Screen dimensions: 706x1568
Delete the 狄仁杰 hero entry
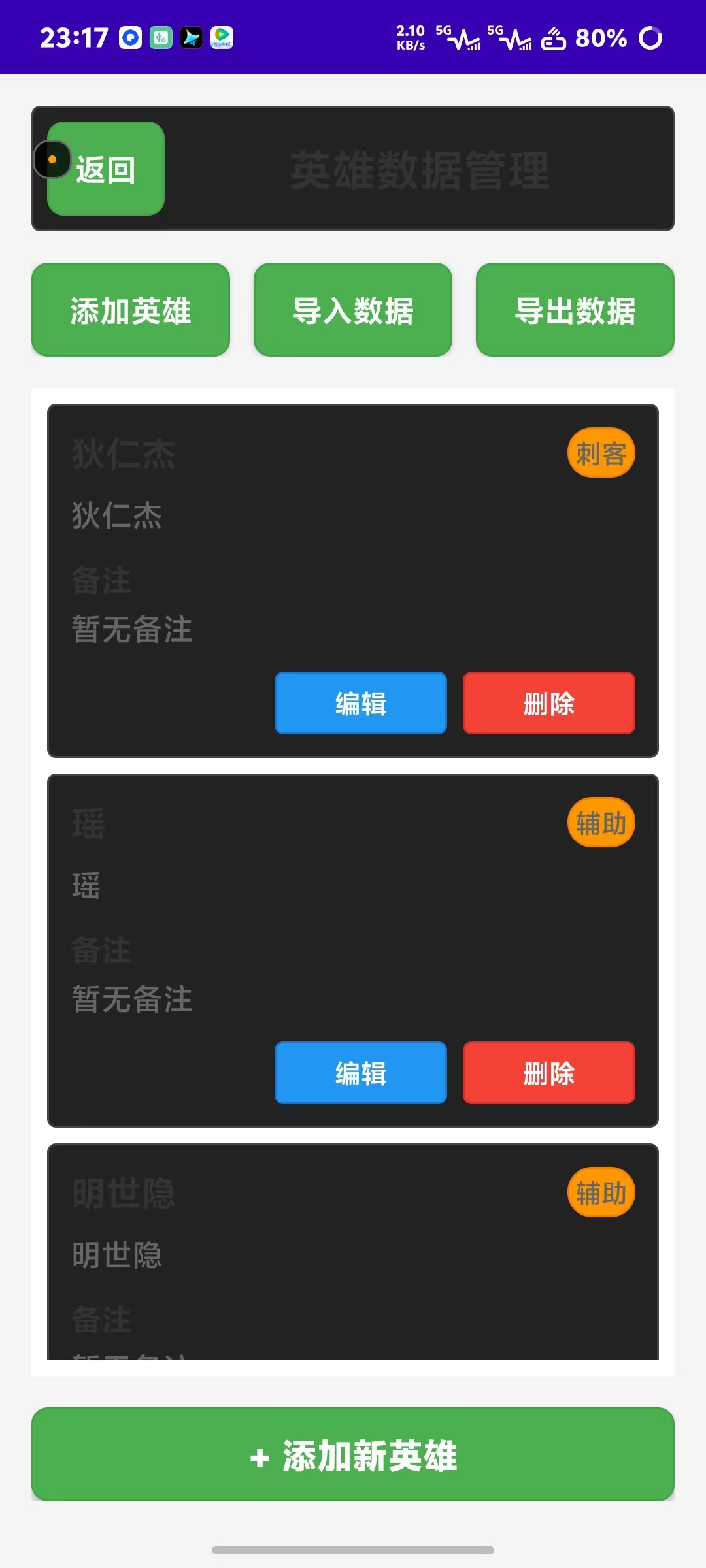(549, 704)
